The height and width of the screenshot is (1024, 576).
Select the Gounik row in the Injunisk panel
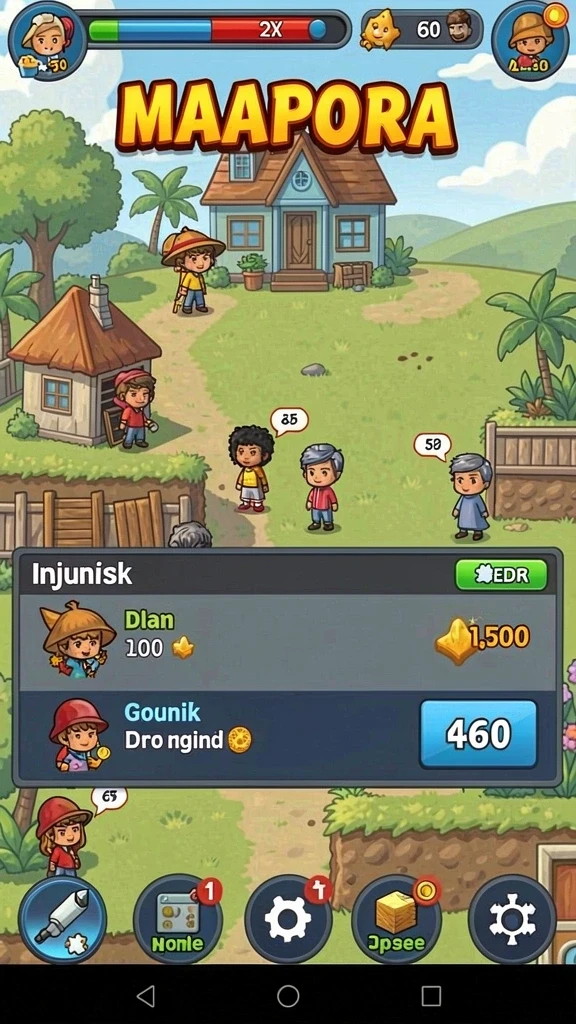click(287, 736)
